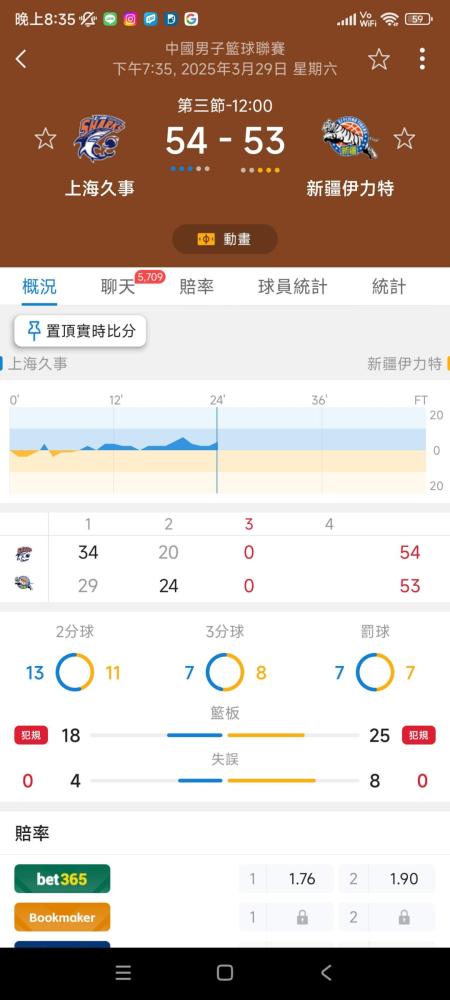Open the 上海久事 team logo
This screenshot has height=1000, width=450.
(99, 138)
